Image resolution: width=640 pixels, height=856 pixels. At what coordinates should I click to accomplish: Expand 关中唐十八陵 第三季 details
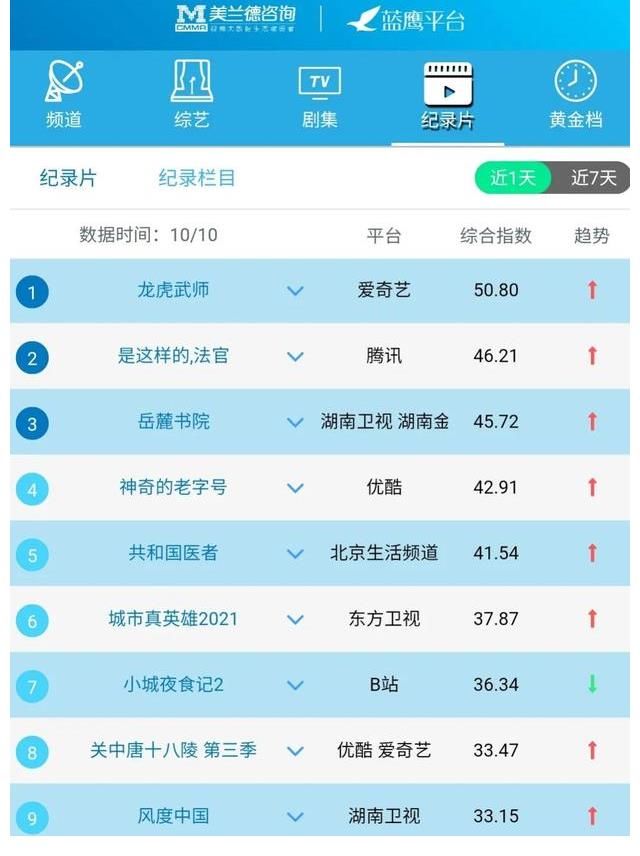coord(295,750)
